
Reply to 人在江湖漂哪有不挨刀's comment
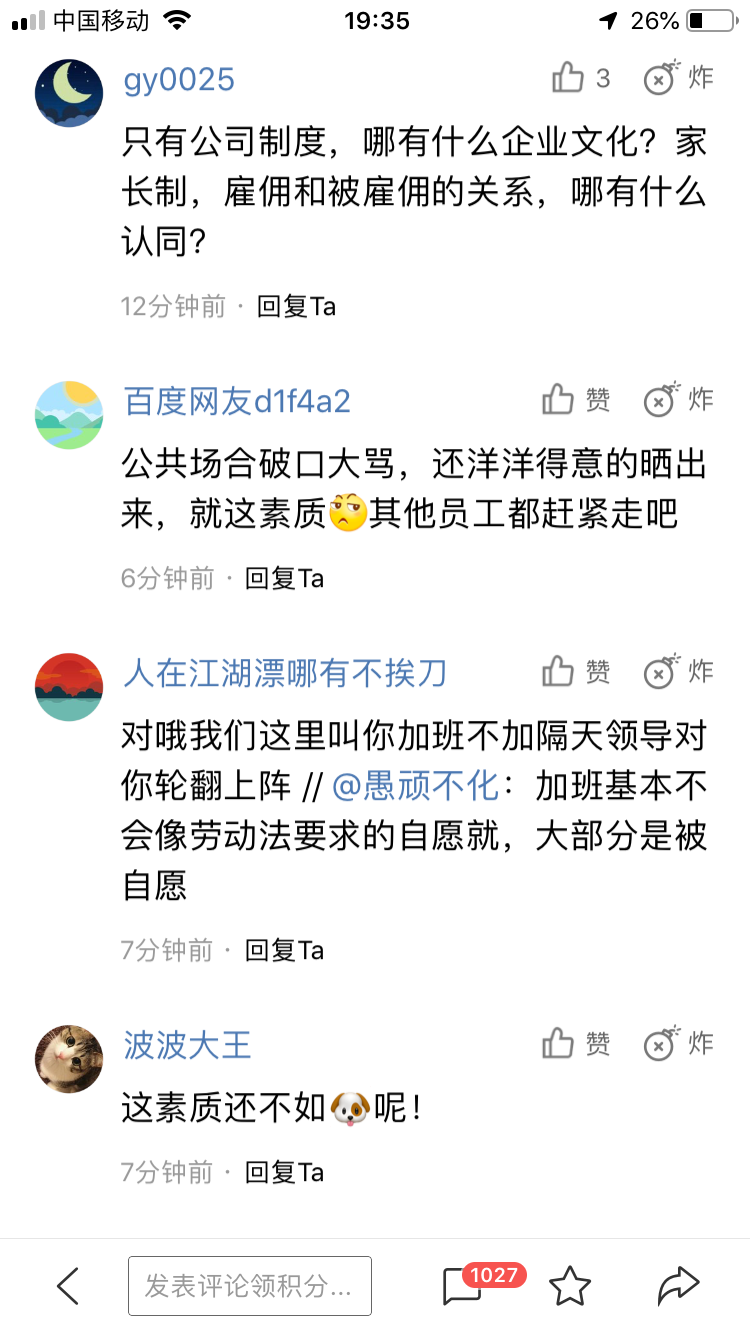tap(284, 950)
